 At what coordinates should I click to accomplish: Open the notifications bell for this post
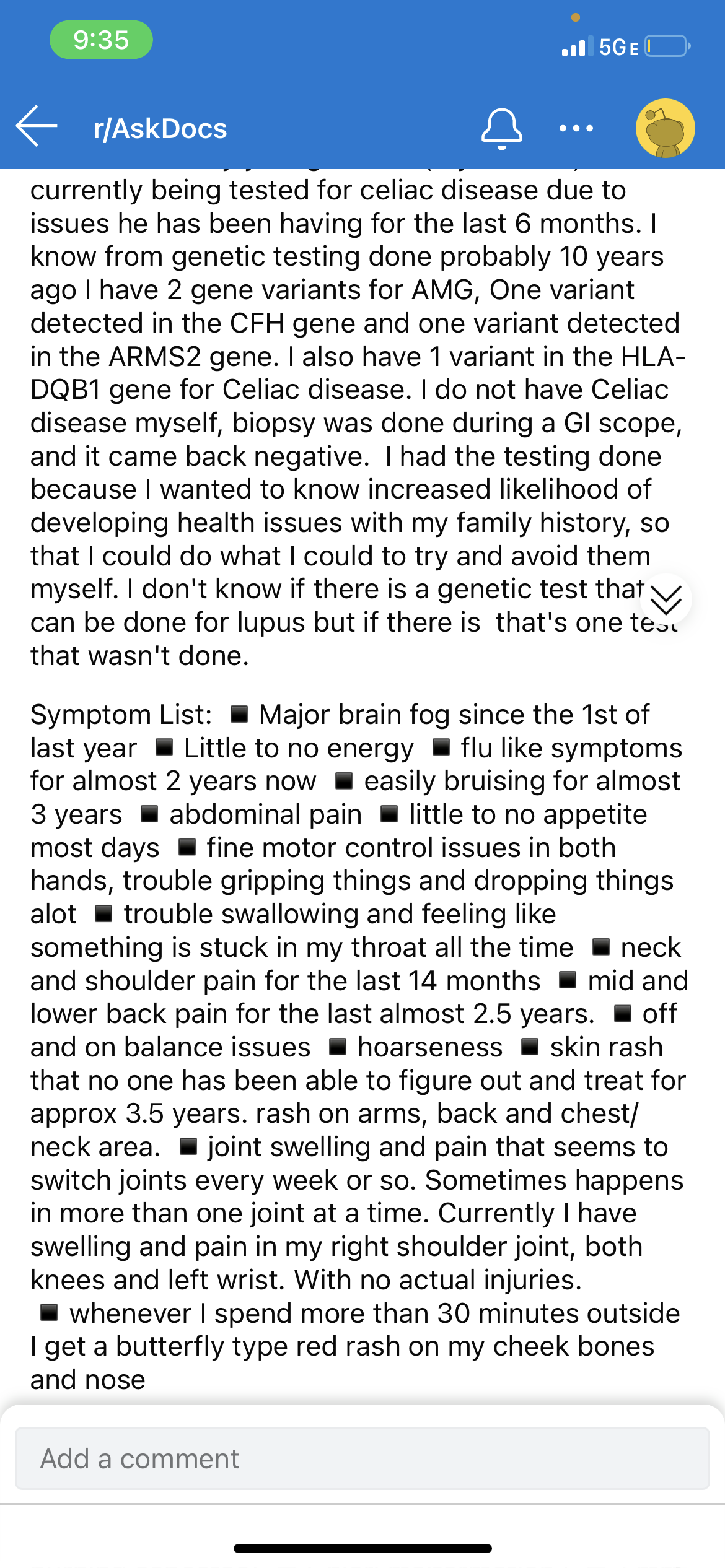tap(502, 128)
